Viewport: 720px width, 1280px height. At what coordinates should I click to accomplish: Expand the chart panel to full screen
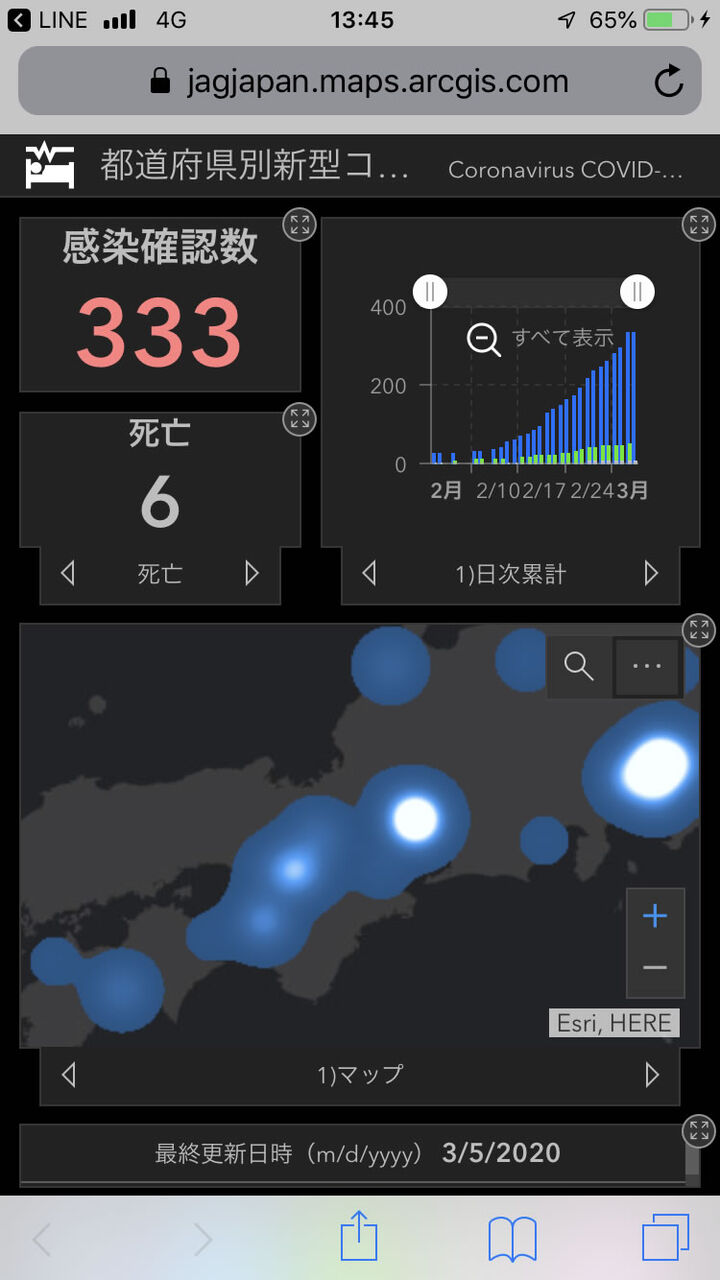point(698,225)
